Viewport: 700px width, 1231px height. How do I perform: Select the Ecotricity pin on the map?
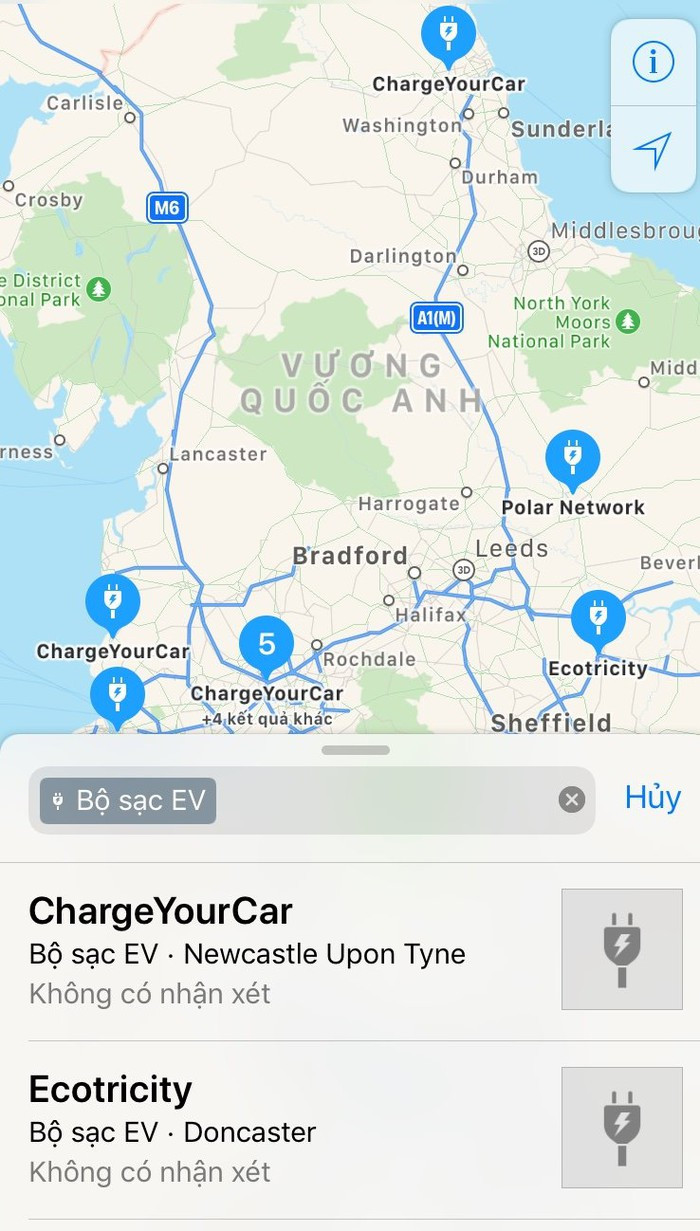[598, 617]
